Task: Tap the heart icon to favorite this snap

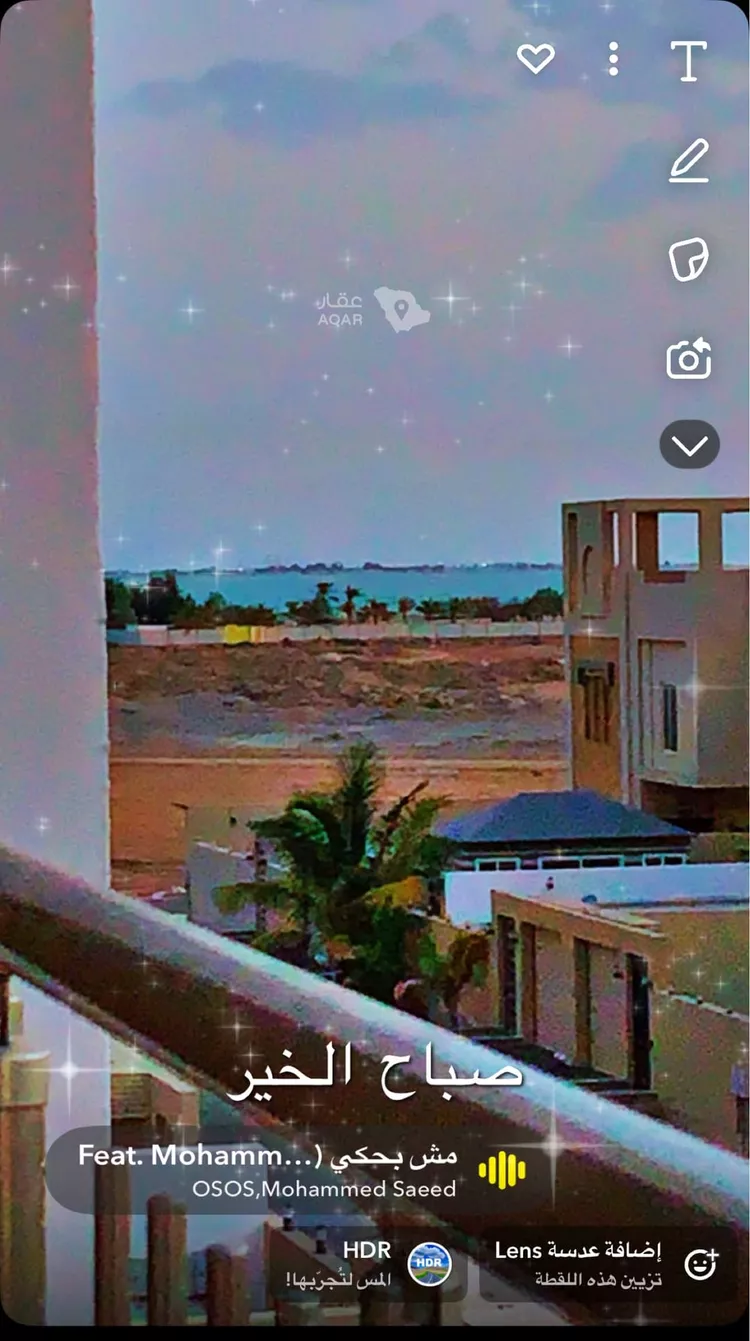Action: (x=535, y=59)
